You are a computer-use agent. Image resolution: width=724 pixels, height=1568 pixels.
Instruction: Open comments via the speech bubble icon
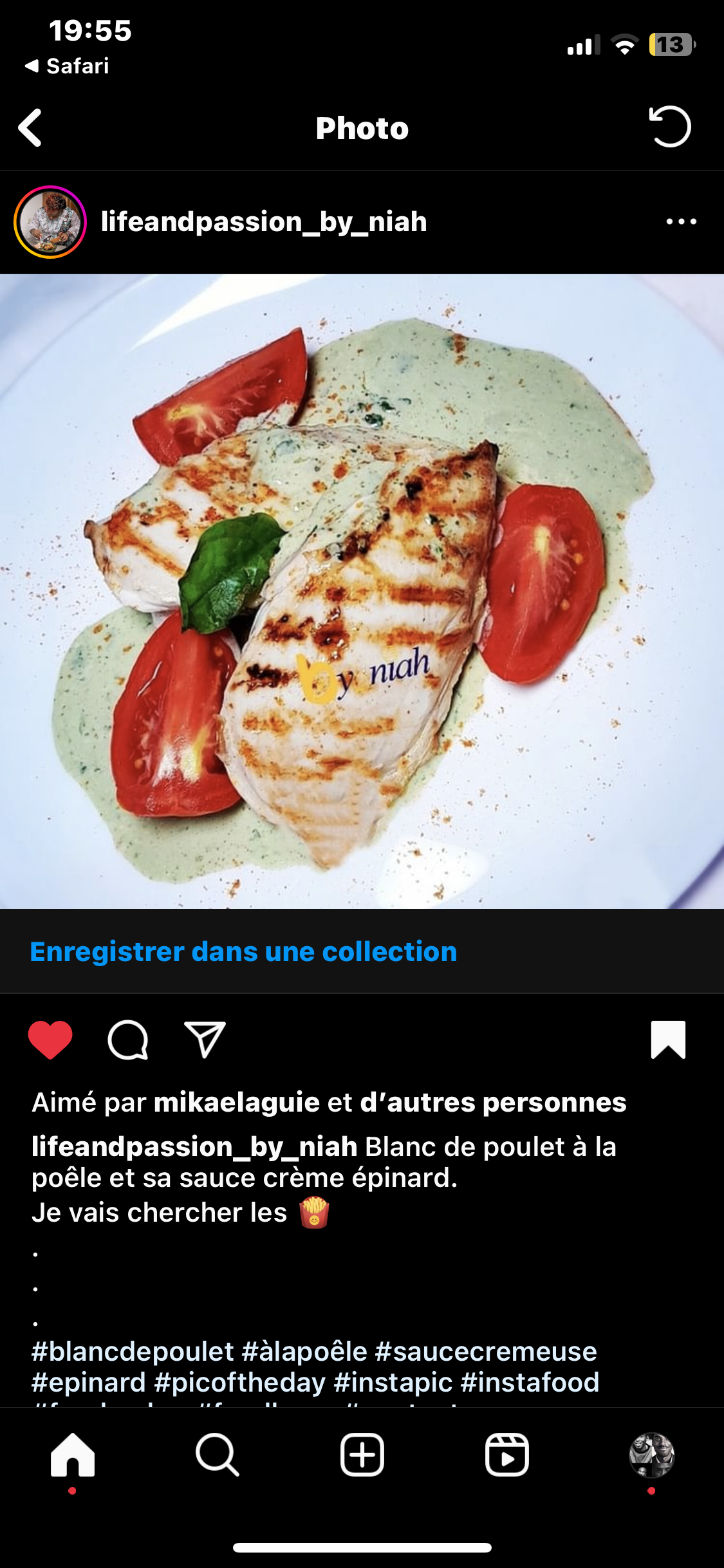[x=128, y=1040]
